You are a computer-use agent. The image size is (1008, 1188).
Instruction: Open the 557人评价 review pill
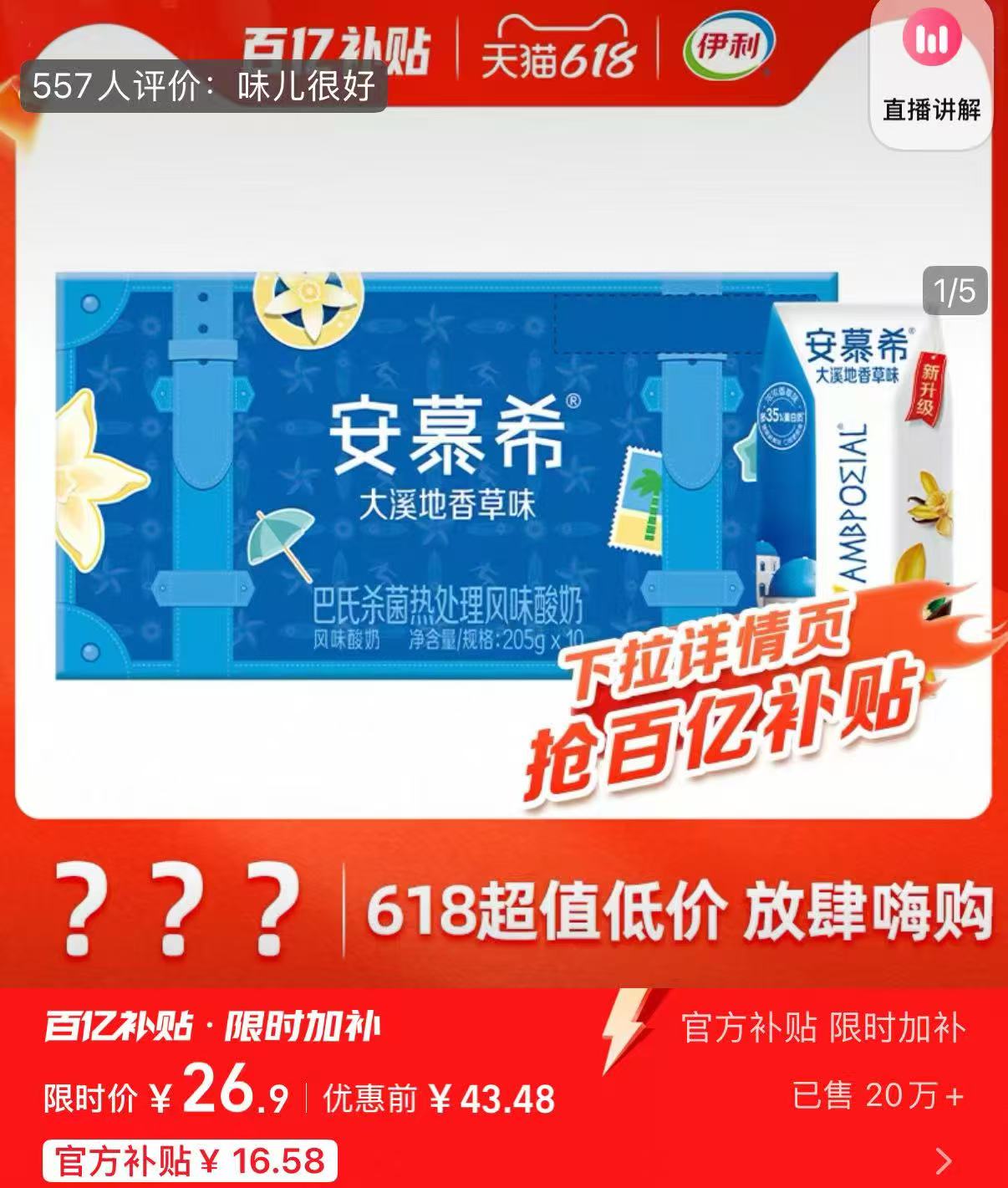click(x=203, y=86)
